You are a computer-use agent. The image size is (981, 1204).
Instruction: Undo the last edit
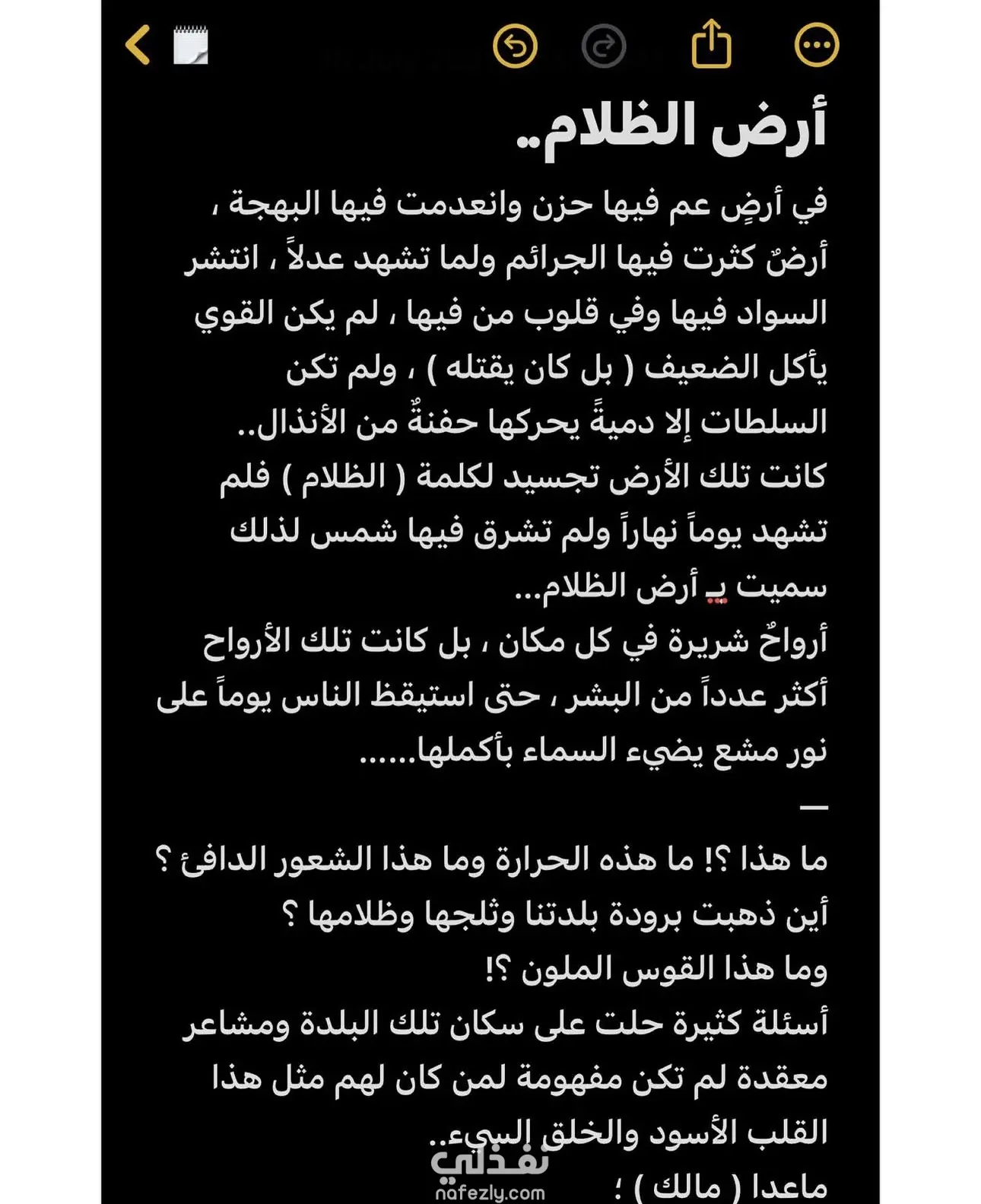pyautogui.click(x=515, y=46)
